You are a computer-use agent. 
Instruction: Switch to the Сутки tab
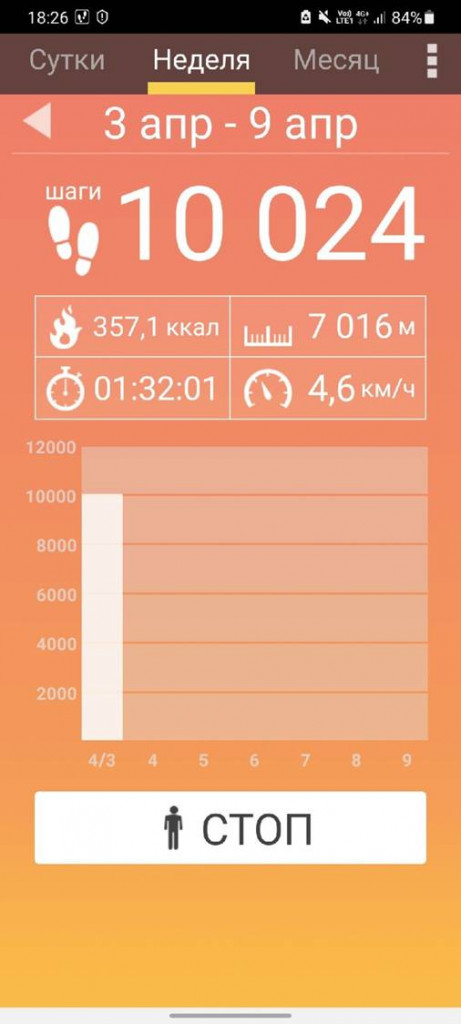(x=67, y=61)
